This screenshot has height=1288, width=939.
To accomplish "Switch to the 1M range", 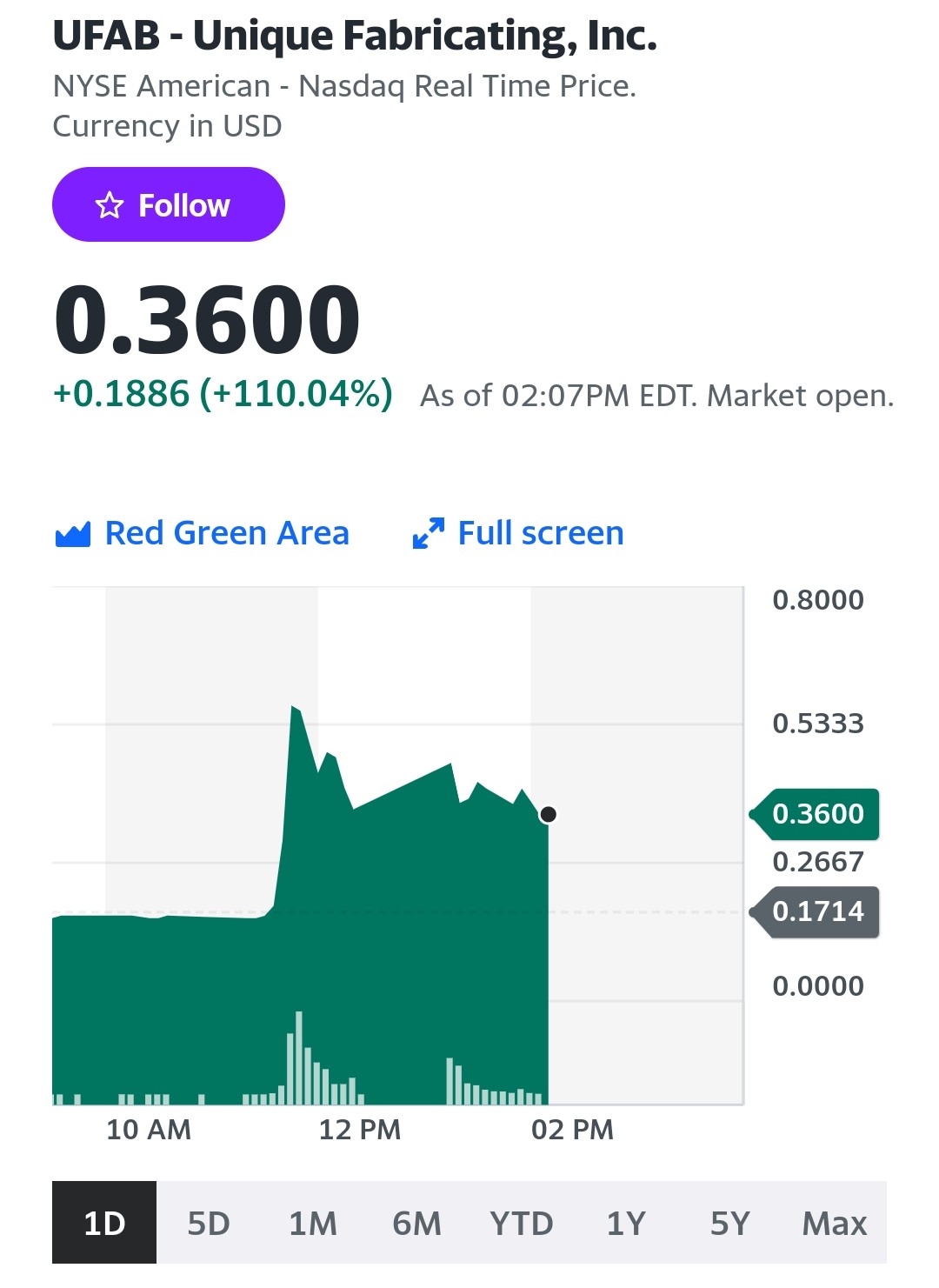I will point(313,1222).
